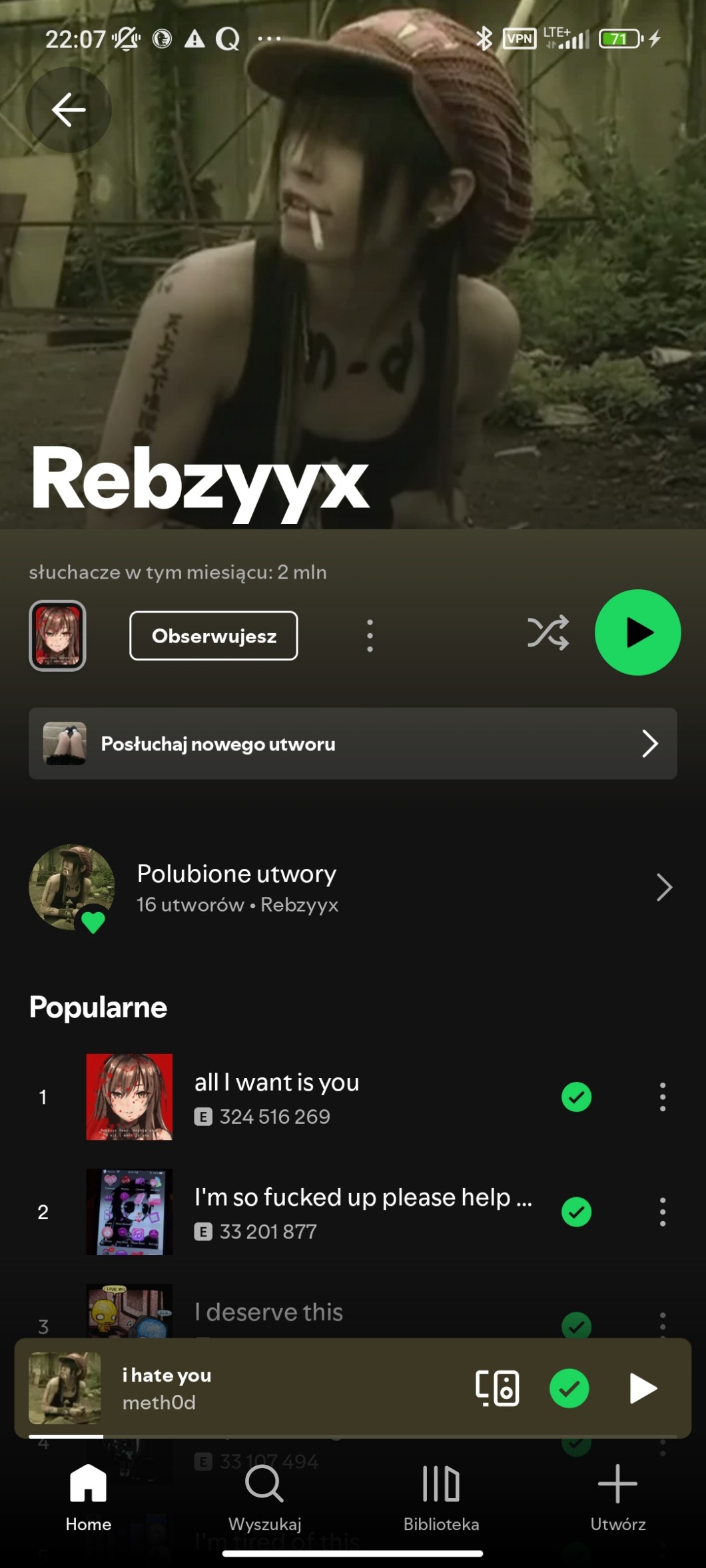Open Posłuchaj nowego utworu banner
Screen dimensions: 706x1568
353,744
